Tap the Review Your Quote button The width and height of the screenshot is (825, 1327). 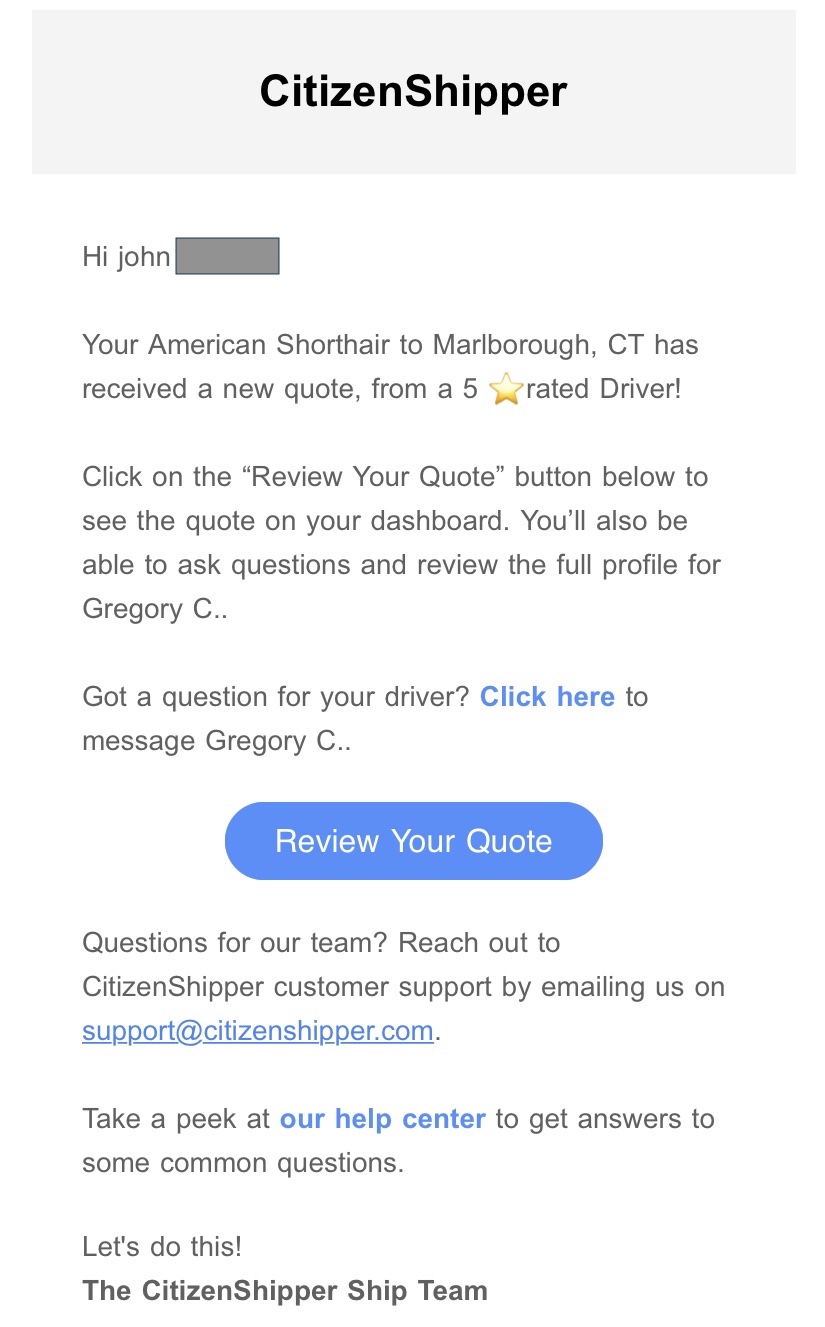413,841
